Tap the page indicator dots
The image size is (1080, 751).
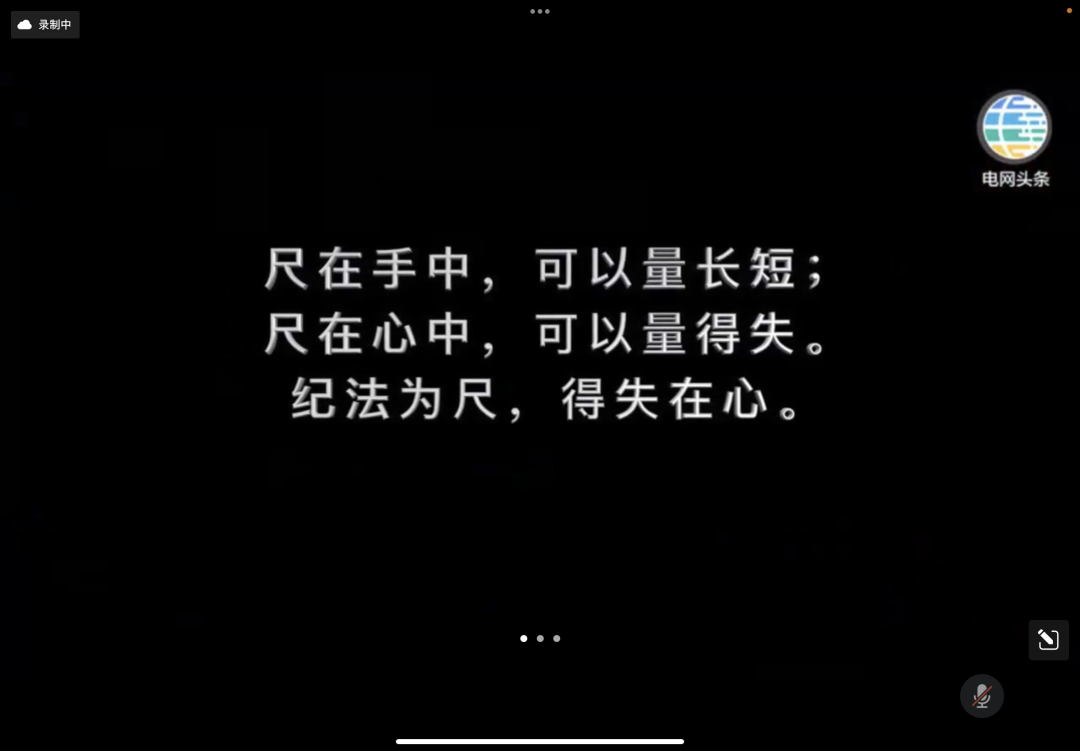pos(540,638)
